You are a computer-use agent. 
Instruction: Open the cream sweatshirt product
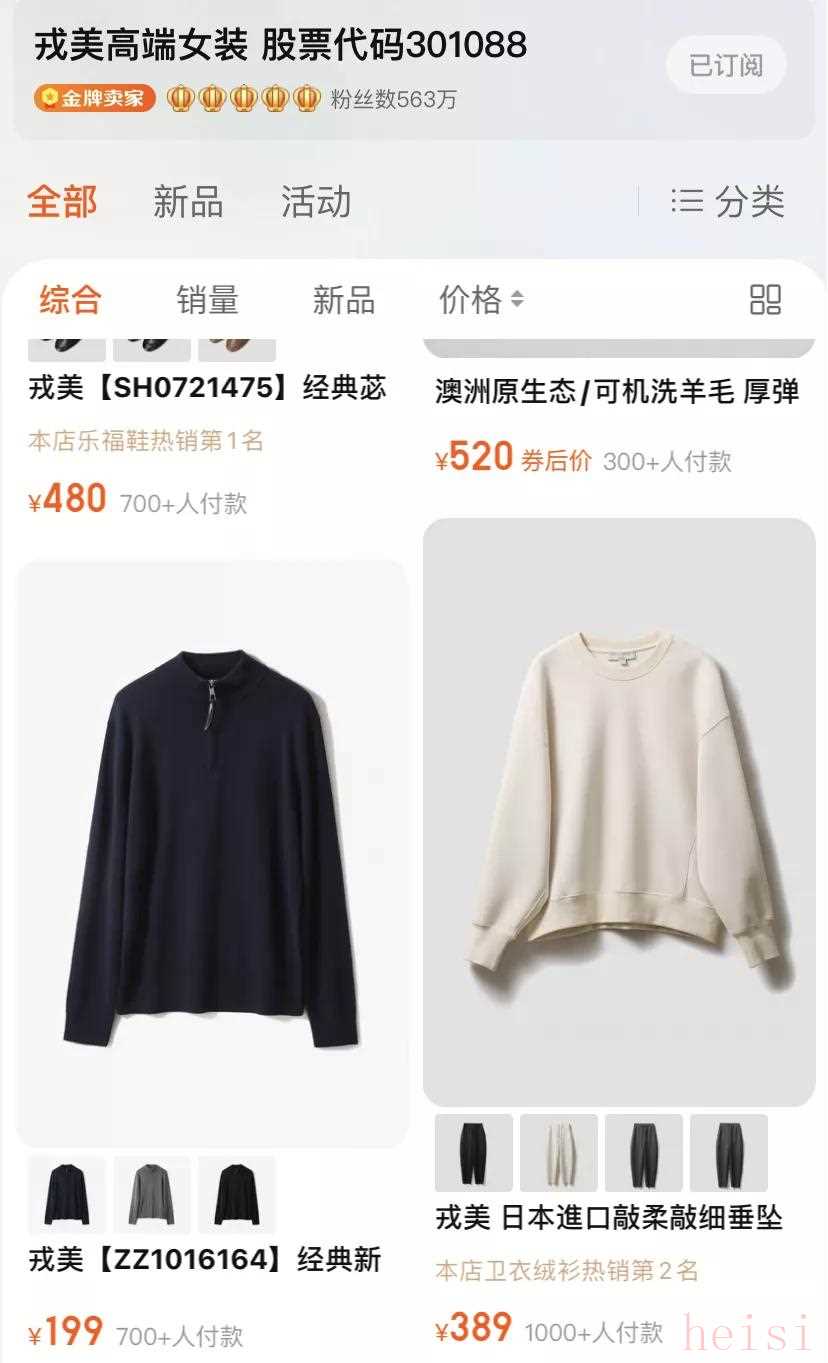(x=619, y=810)
